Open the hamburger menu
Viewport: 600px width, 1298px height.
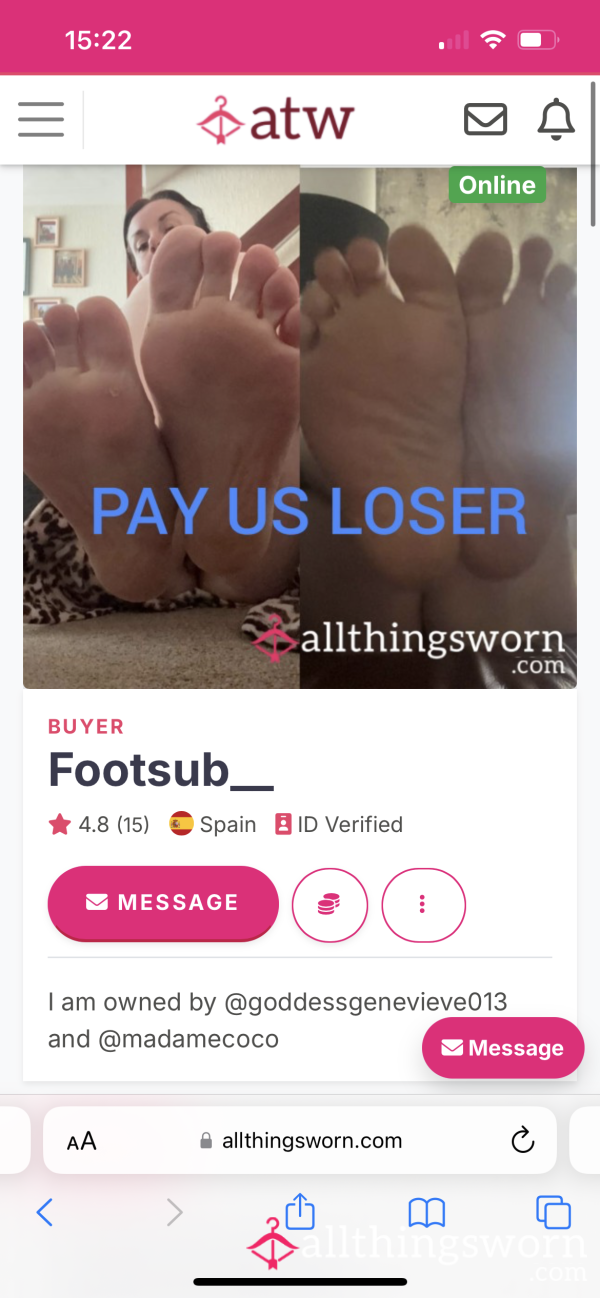41,120
